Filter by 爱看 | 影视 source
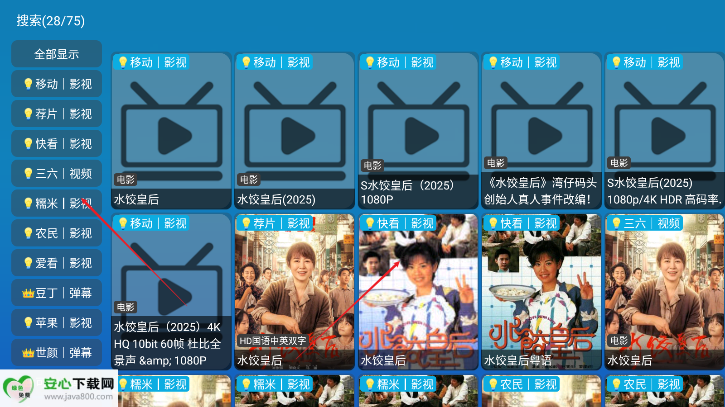The image size is (725, 407). click(x=56, y=263)
